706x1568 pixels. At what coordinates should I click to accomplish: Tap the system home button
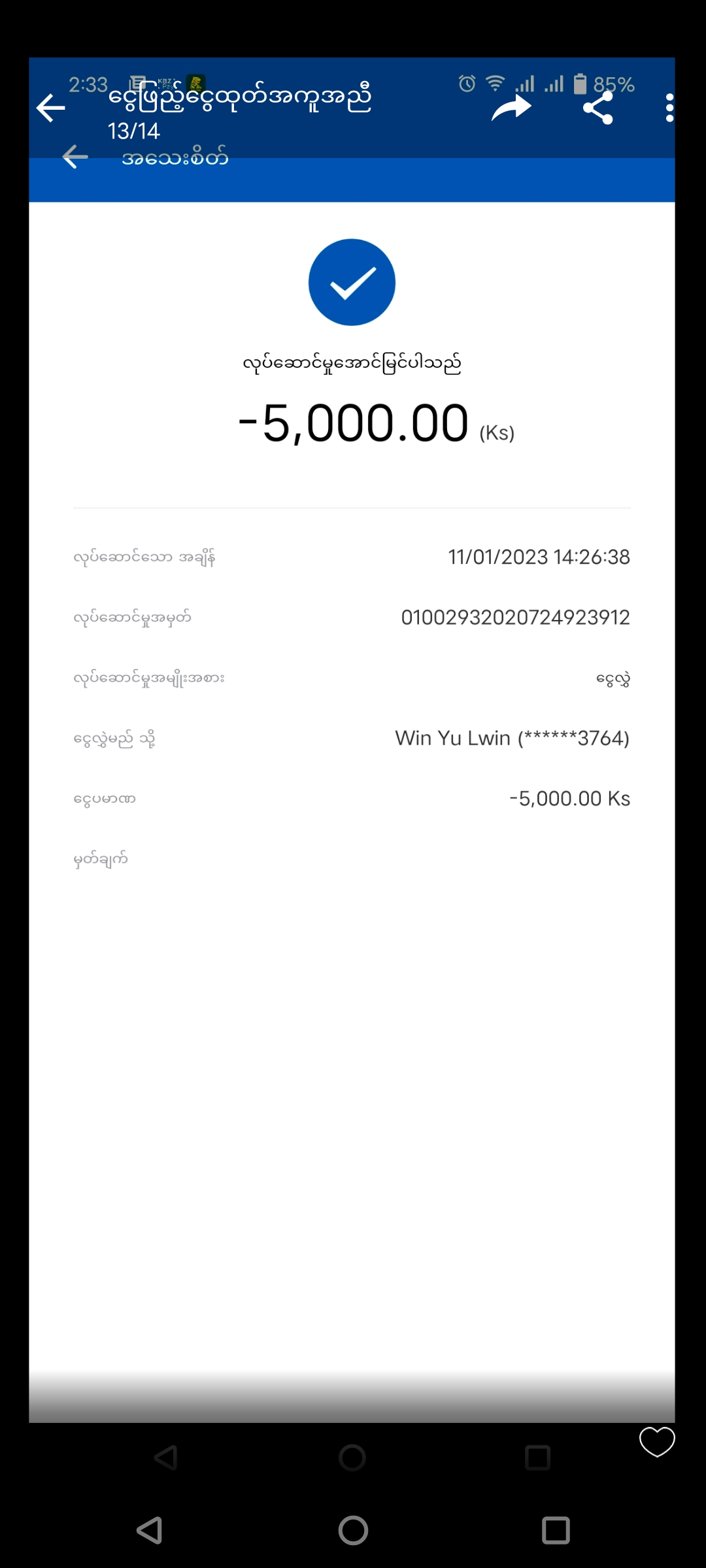(x=353, y=1530)
